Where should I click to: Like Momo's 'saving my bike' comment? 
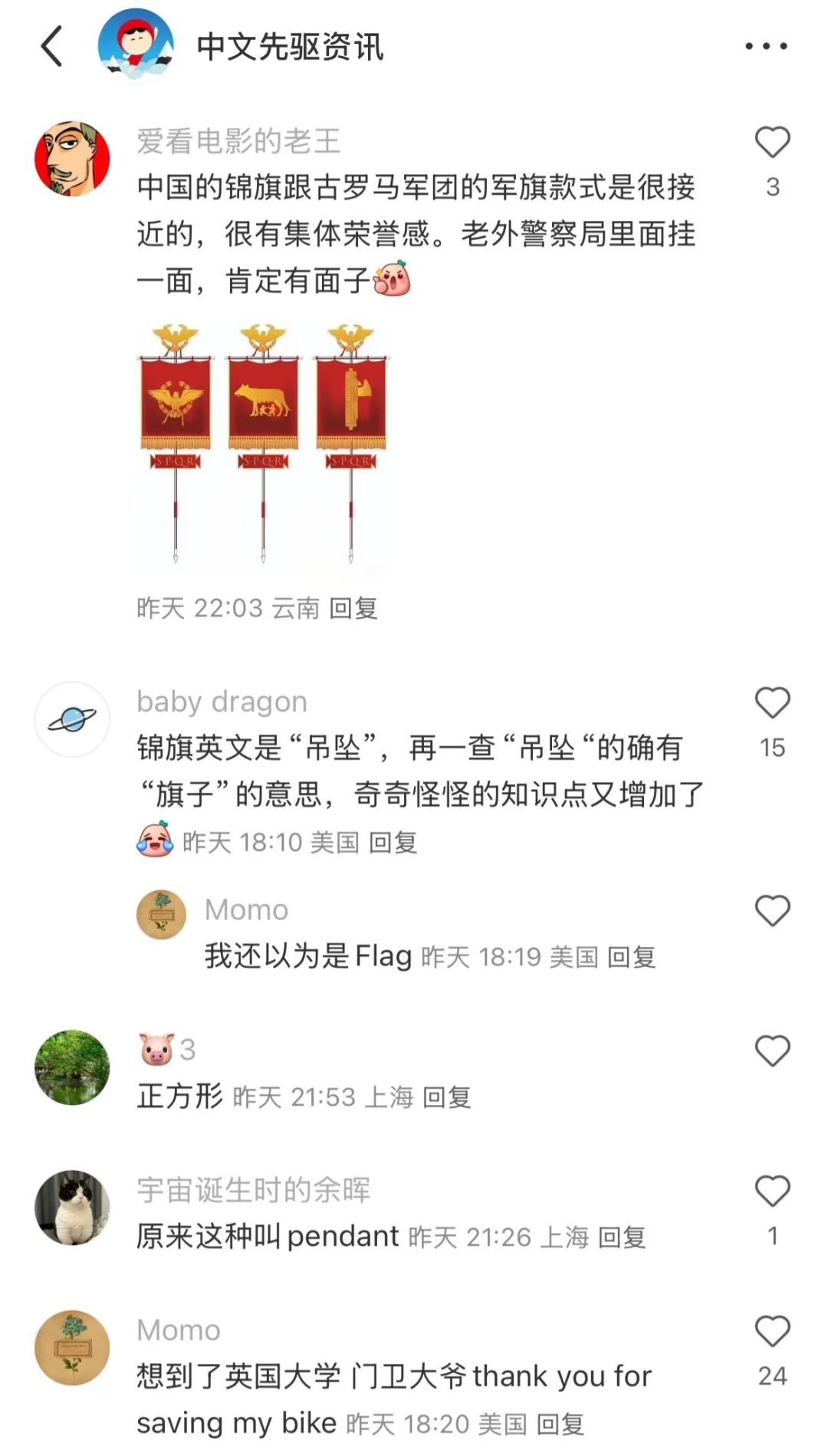click(x=772, y=1332)
